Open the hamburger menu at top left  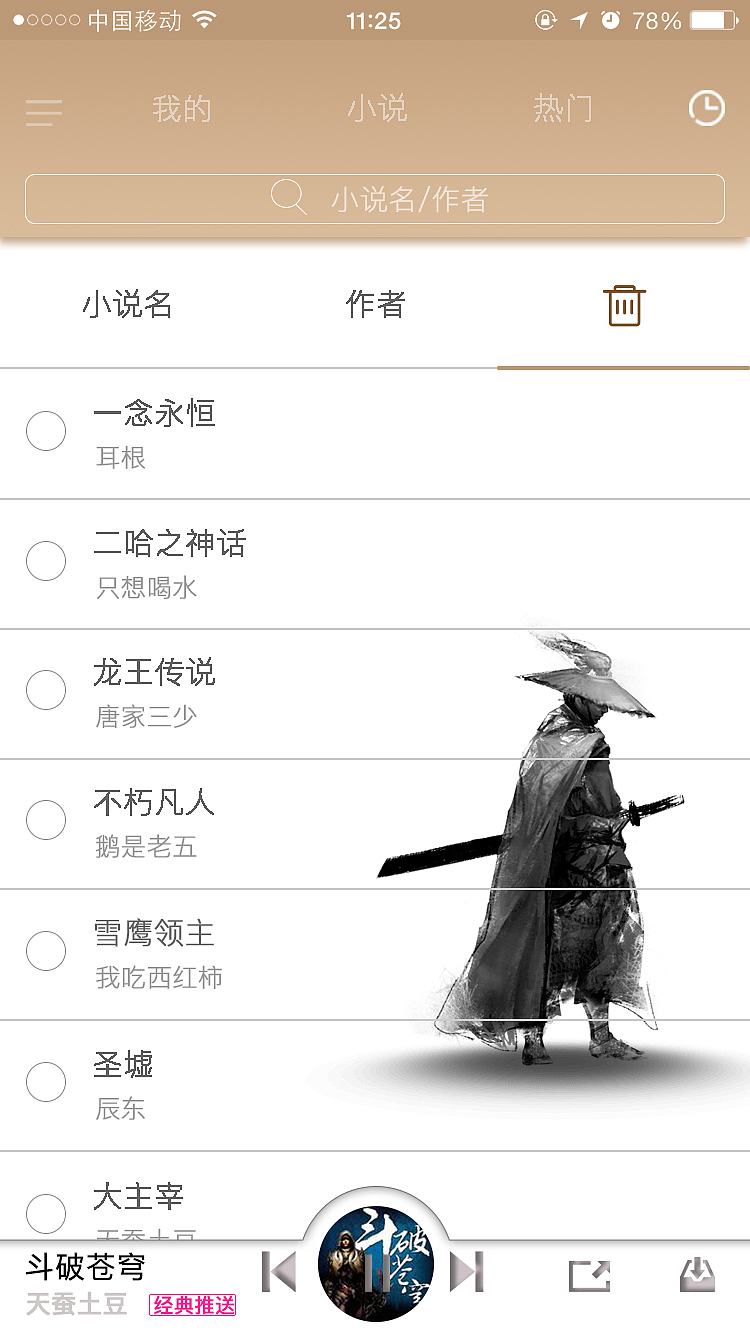(x=43, y=111)
